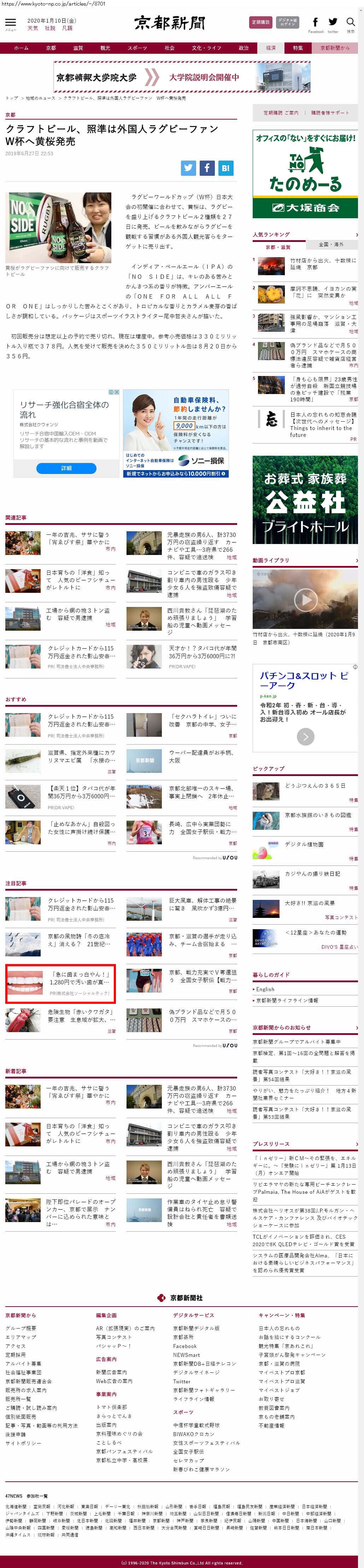The image size is (364, 1568).
Task: Bookmark article with Hatena B! button
Action: (x=225, y=168)
